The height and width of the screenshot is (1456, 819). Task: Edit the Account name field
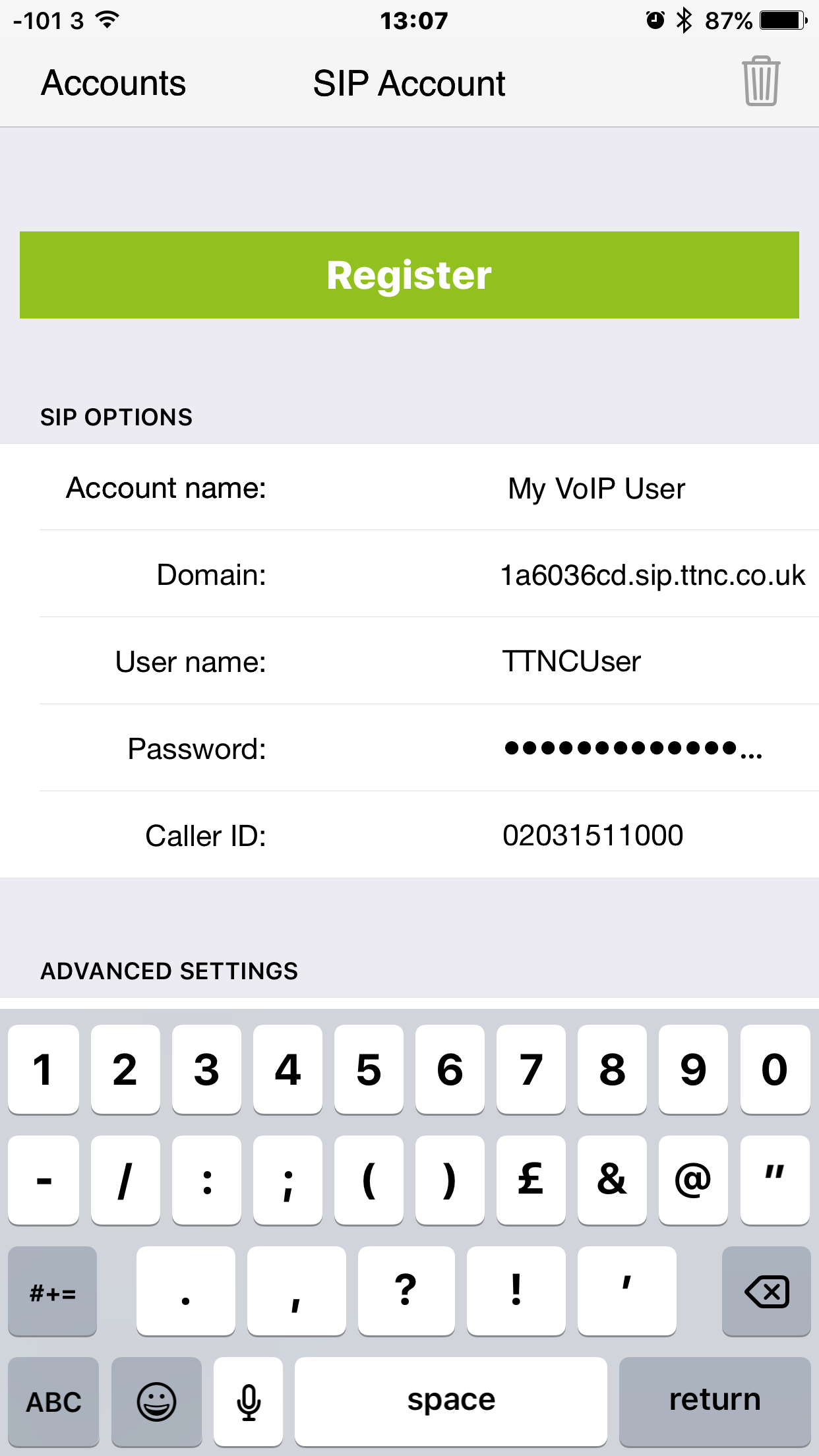[x=409, y=488]
